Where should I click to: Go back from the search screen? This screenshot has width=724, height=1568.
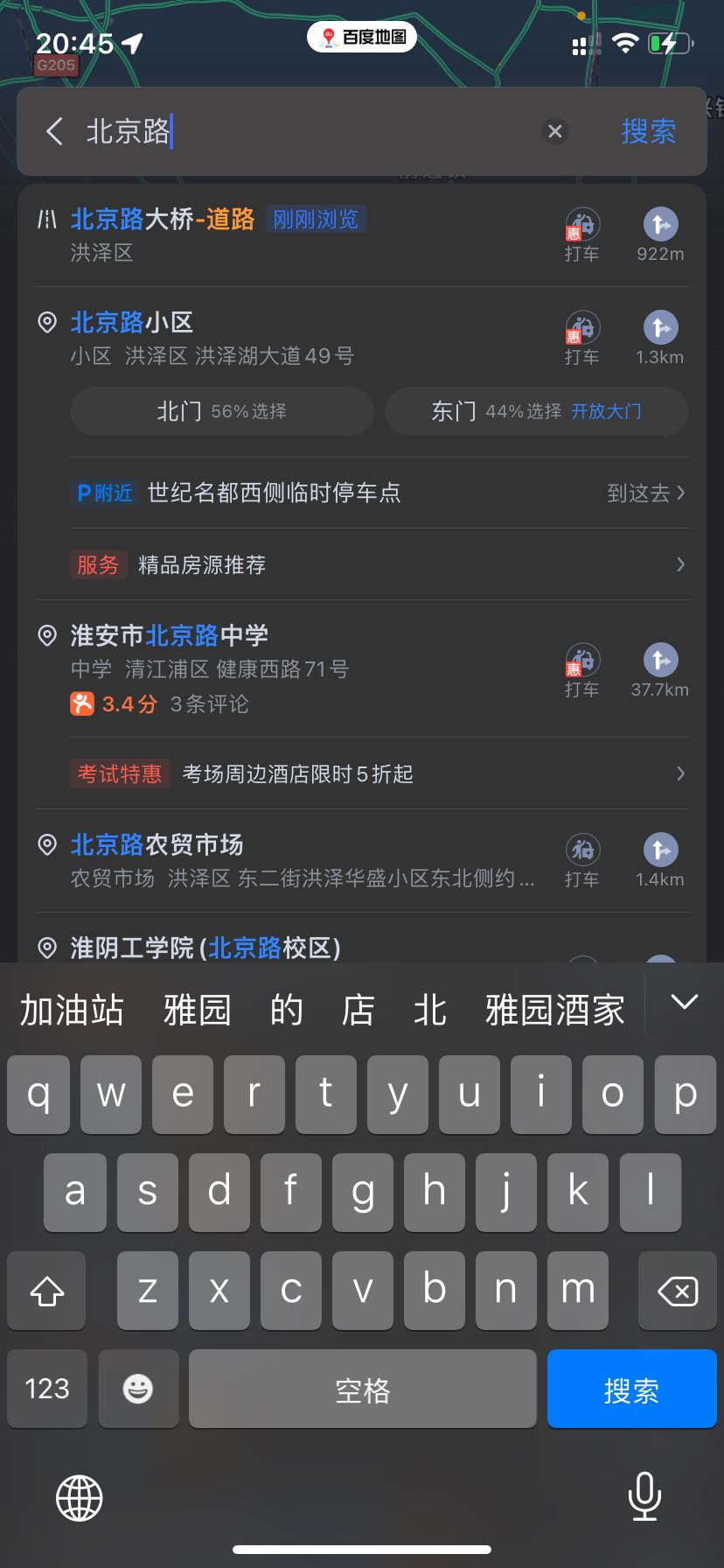(x=54, y=131)
